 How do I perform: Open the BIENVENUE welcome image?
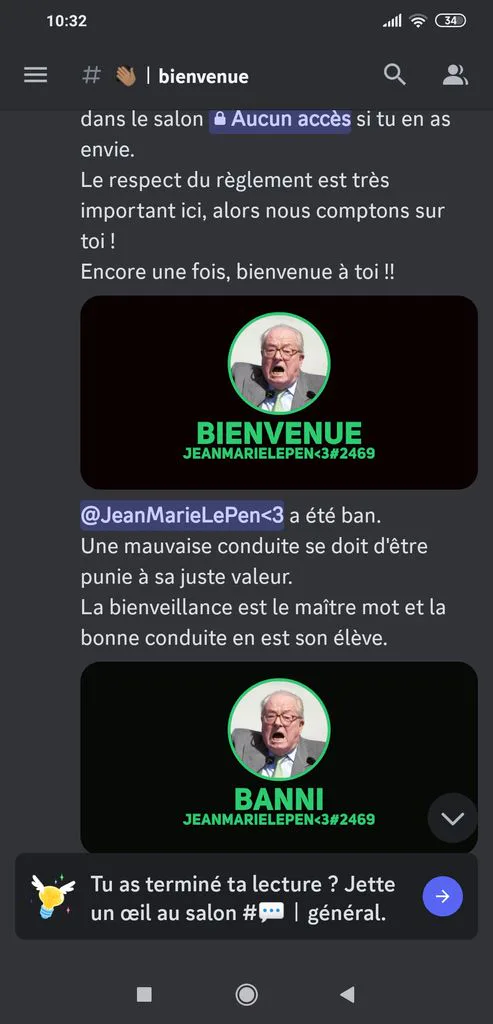pyautogui.click(x=279, y=392)
